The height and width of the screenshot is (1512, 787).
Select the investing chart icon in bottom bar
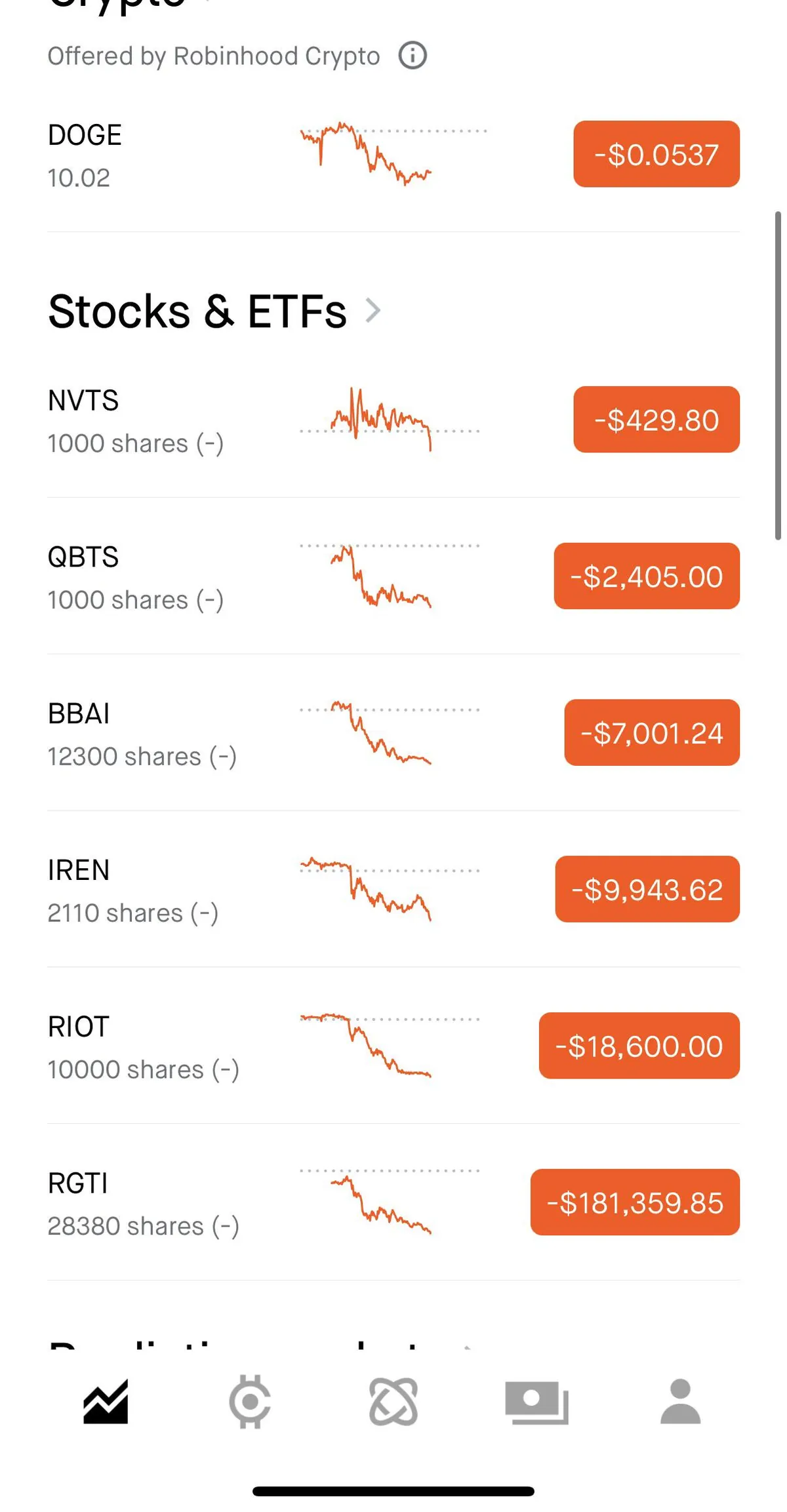coord(107,1401)
